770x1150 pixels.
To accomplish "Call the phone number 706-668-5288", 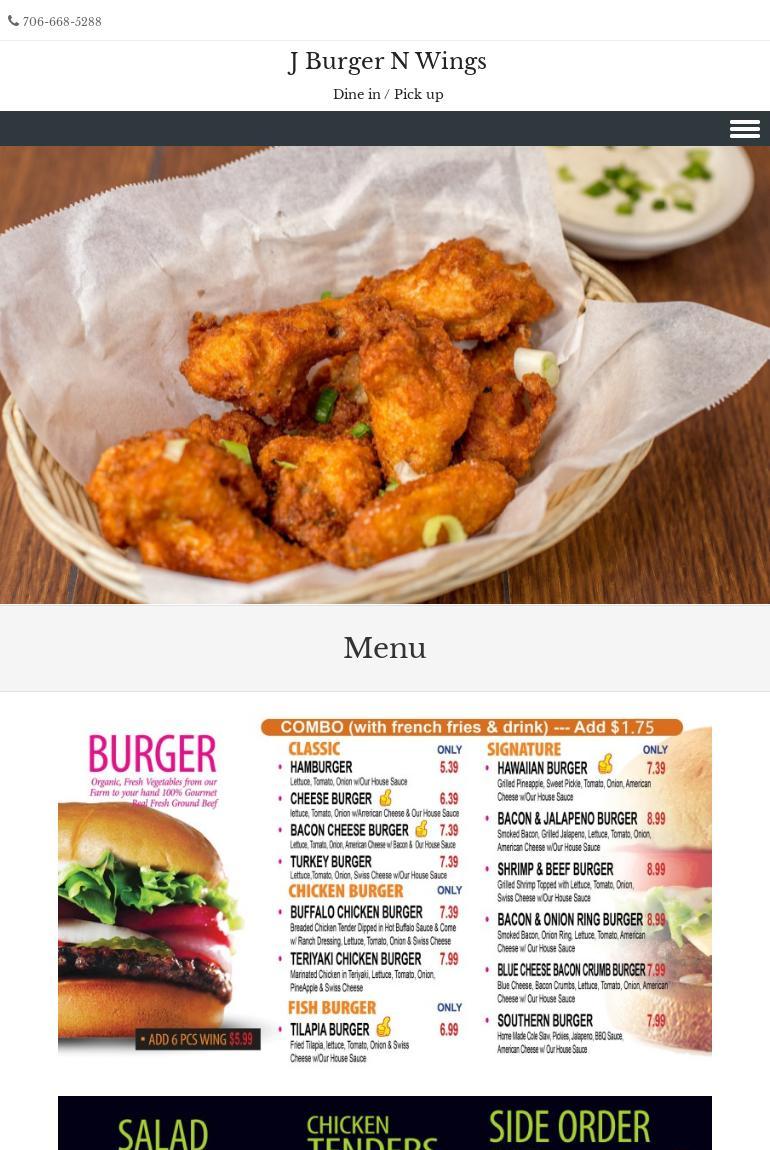I will (x=61, y=21).
